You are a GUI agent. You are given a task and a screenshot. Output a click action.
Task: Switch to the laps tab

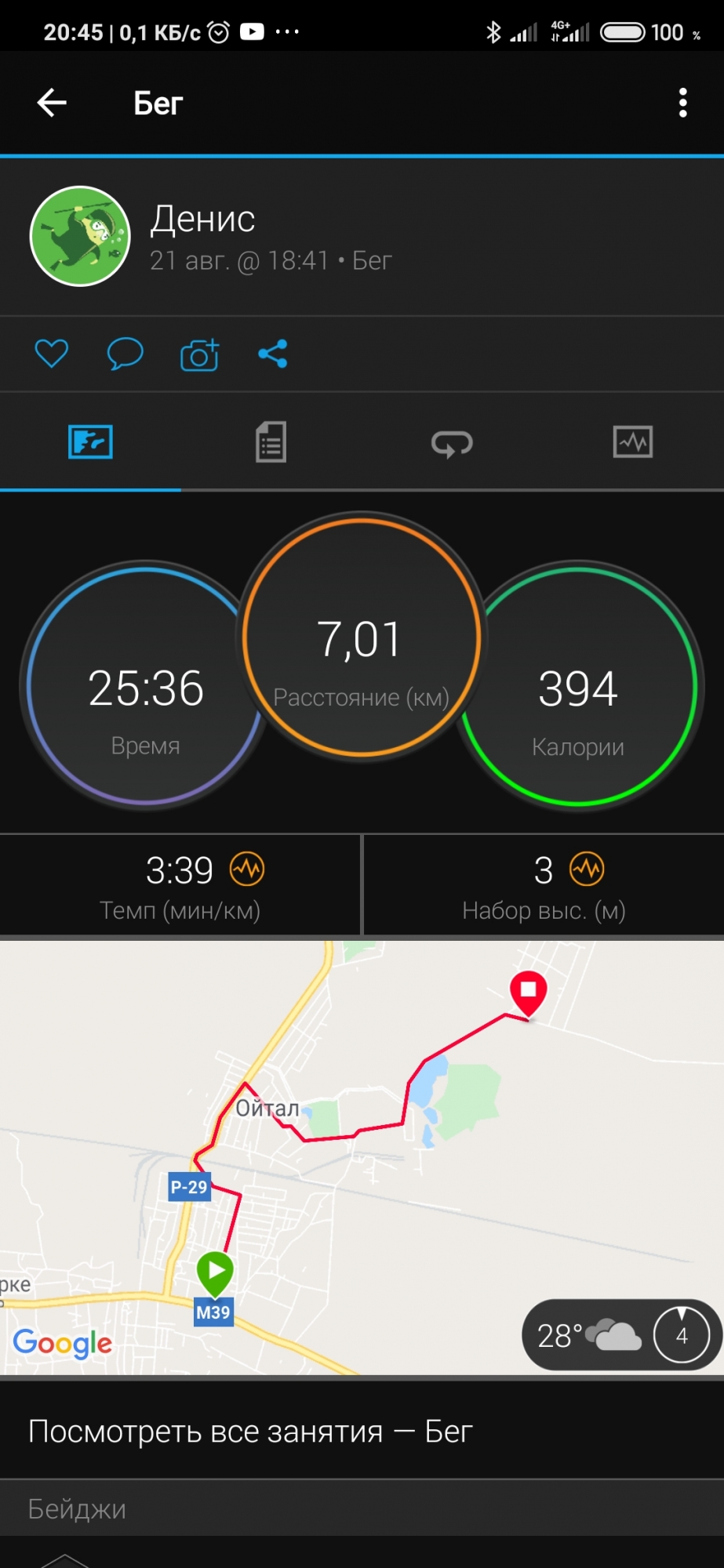(452, 443)
